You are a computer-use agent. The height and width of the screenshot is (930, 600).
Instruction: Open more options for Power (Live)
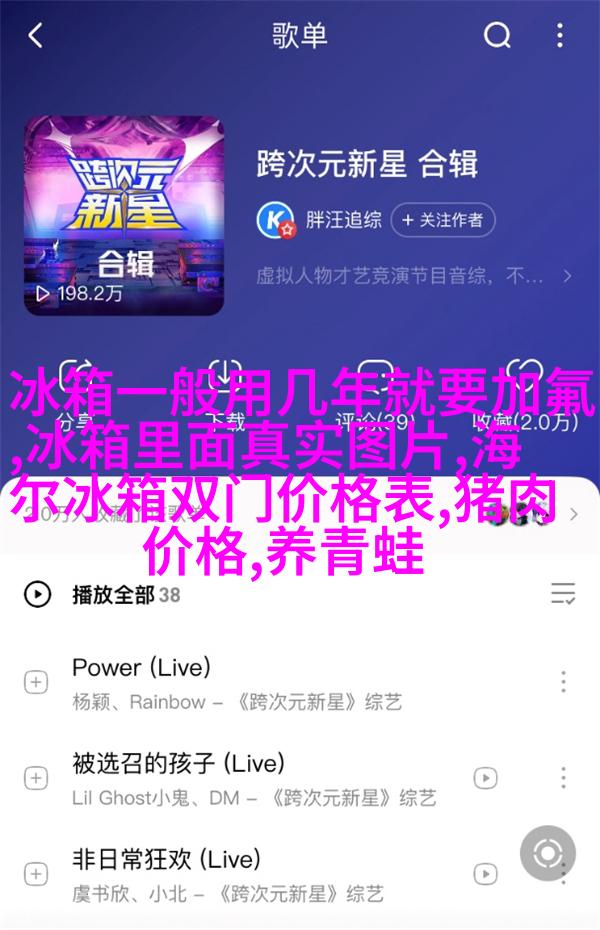[x=563, y=683]
